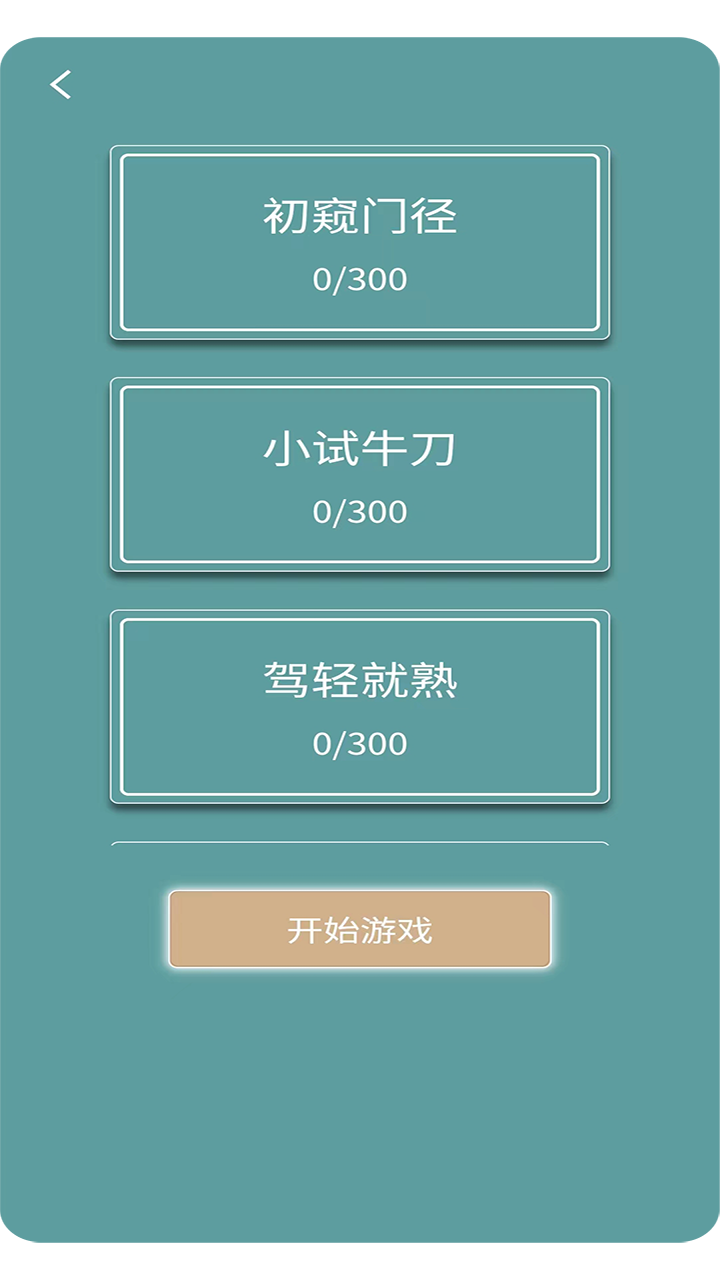Open the 驾轻就熟 difficulty stage

[360, 708]
